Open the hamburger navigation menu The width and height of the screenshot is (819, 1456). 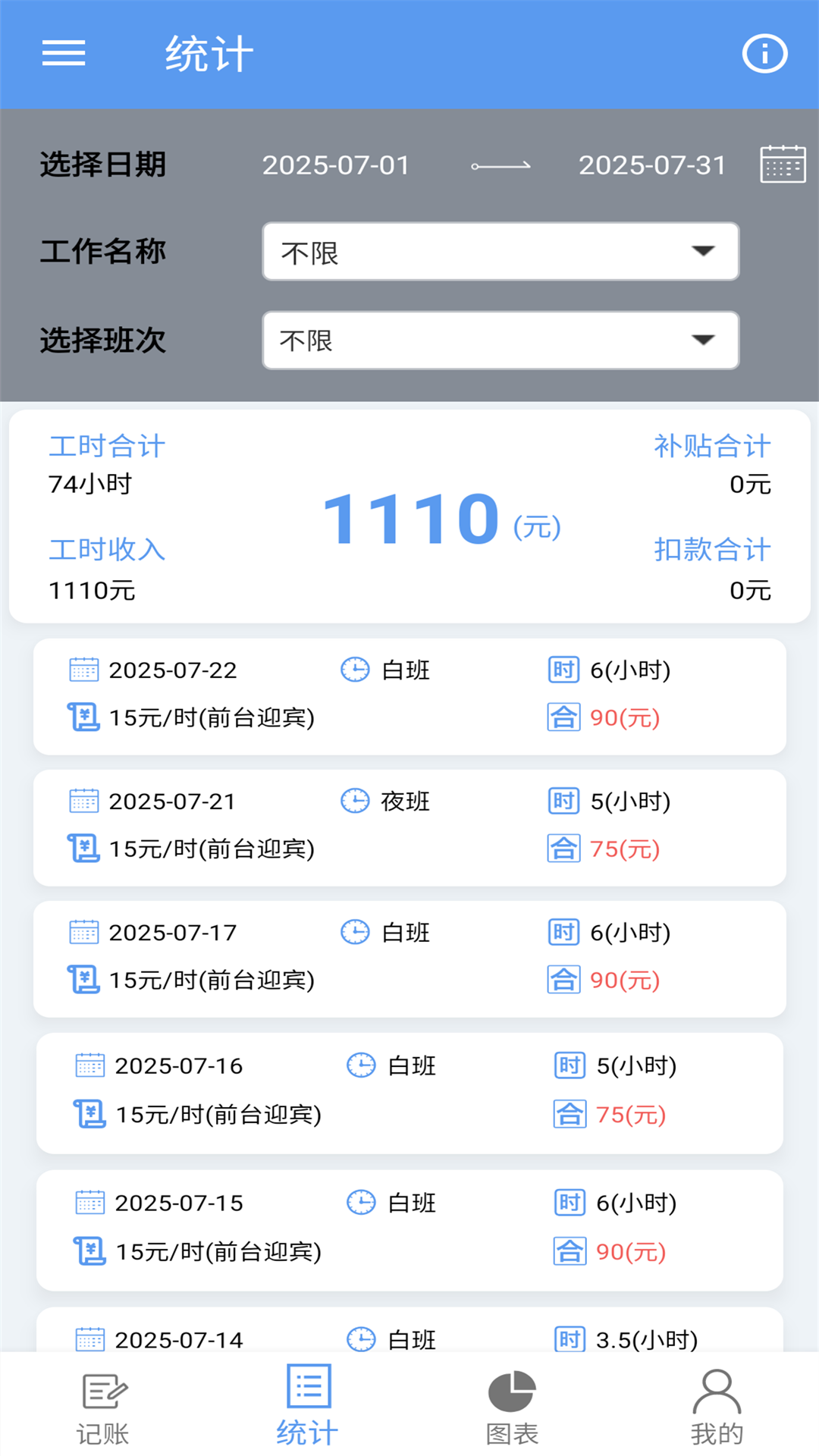(64, 54)
